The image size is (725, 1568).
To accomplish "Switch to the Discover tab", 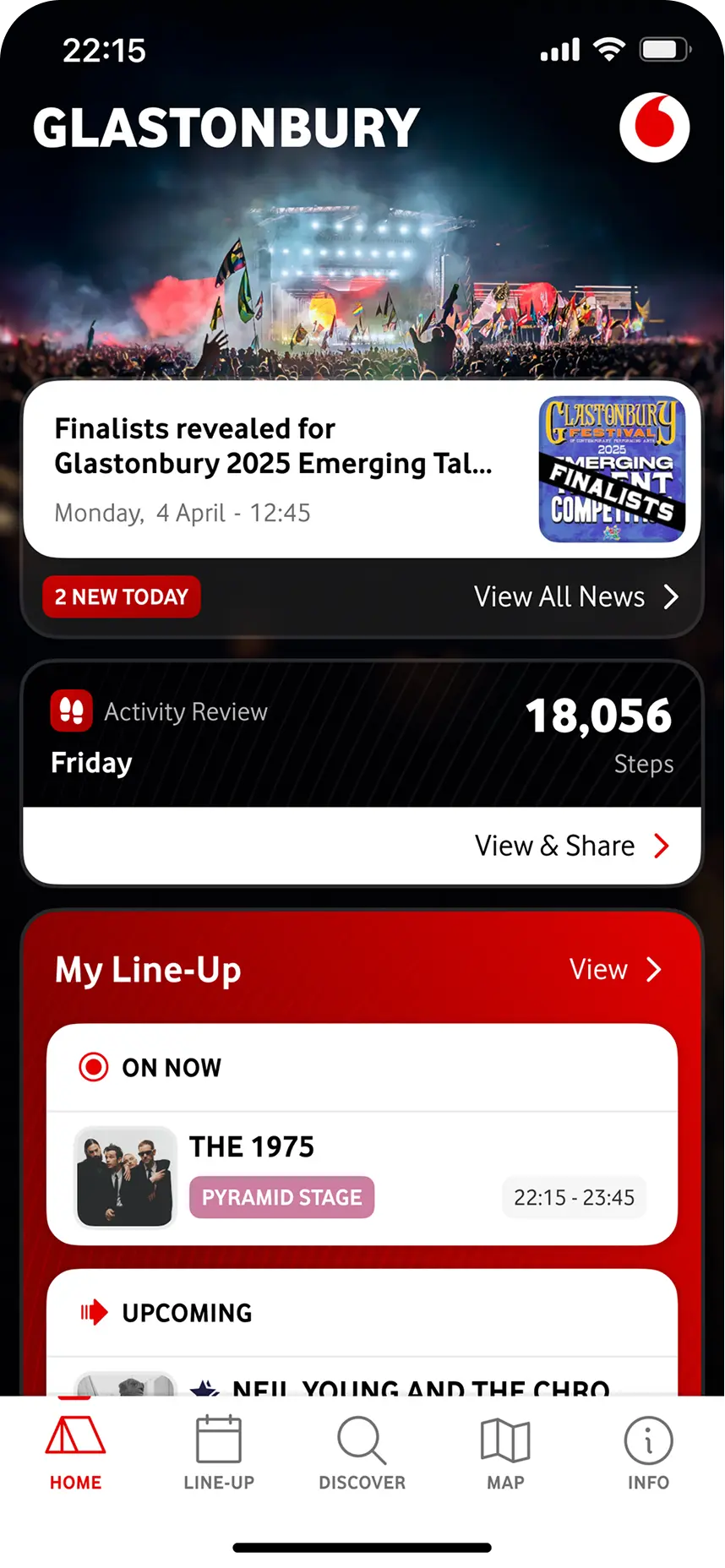I will tap(362, 1453).
